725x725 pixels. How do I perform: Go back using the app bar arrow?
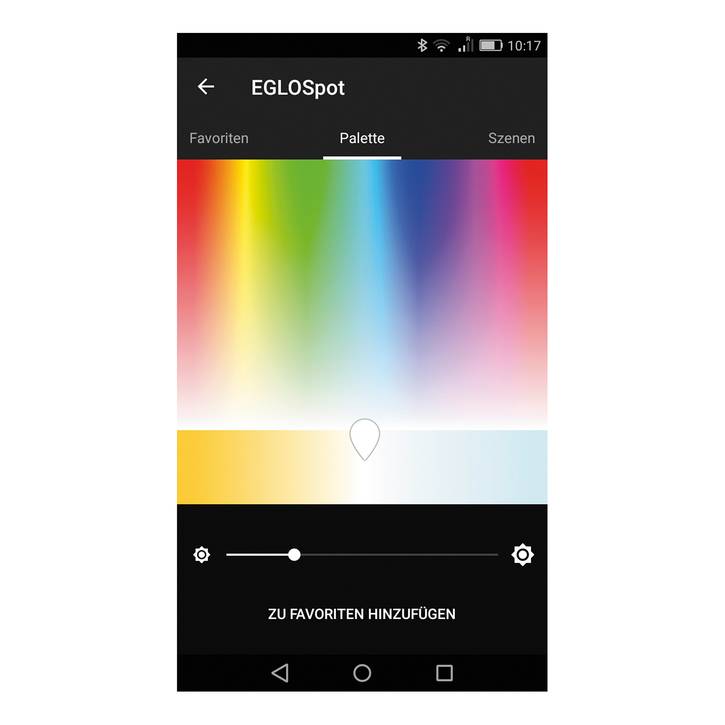click(x=206, y=87)
